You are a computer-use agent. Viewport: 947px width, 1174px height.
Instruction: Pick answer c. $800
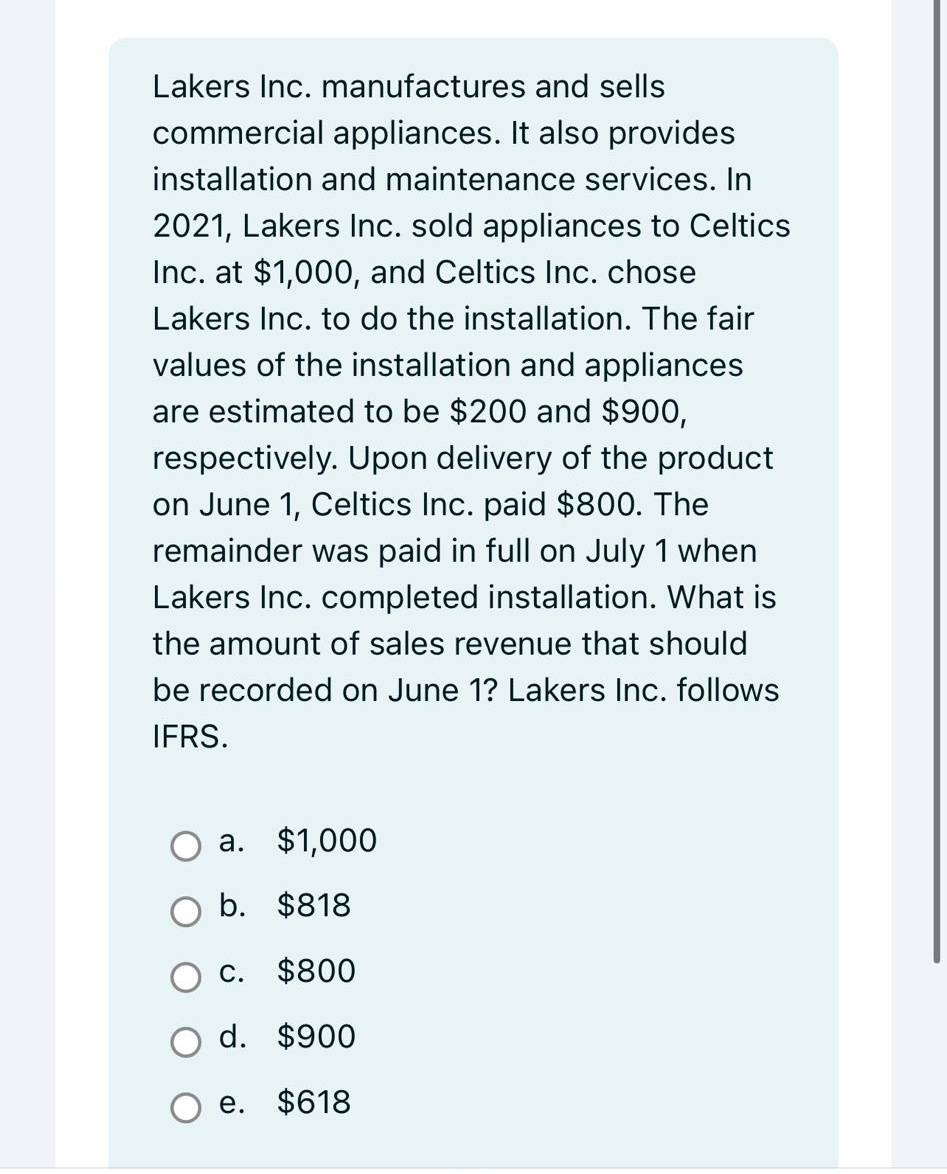[186, 976]
